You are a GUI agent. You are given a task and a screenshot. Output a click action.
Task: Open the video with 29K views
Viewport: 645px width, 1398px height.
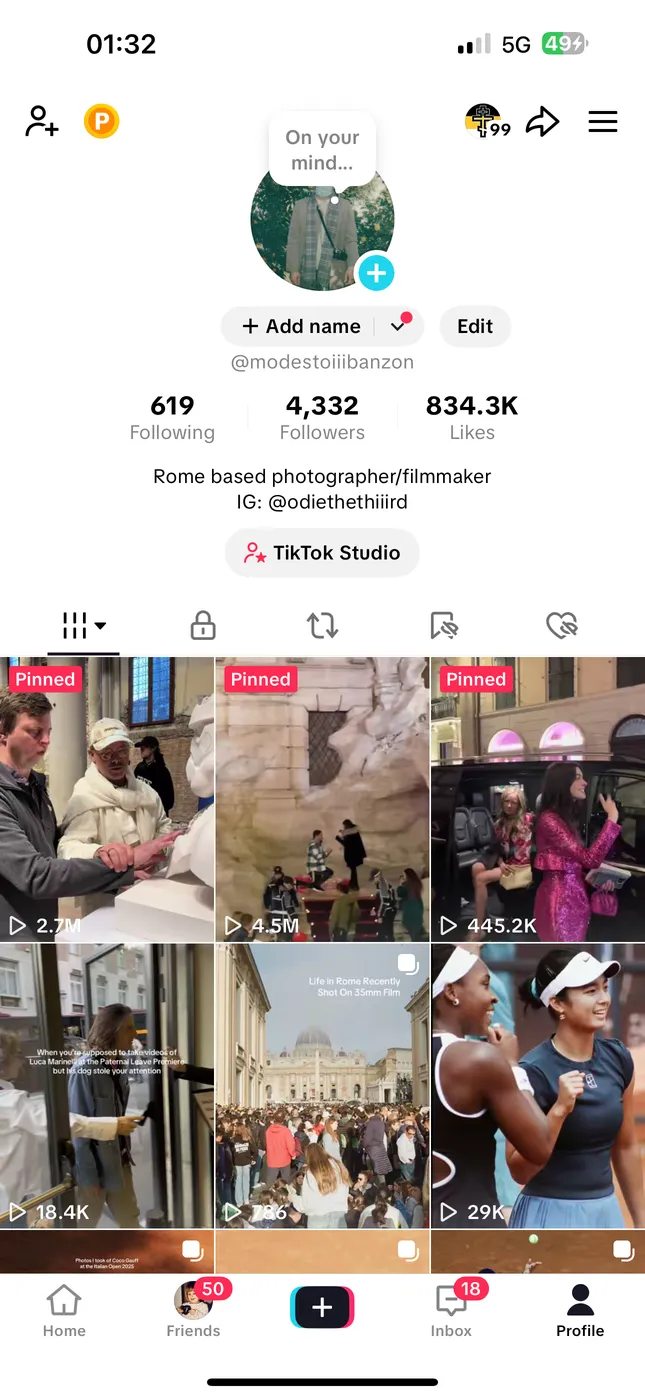538,1086
